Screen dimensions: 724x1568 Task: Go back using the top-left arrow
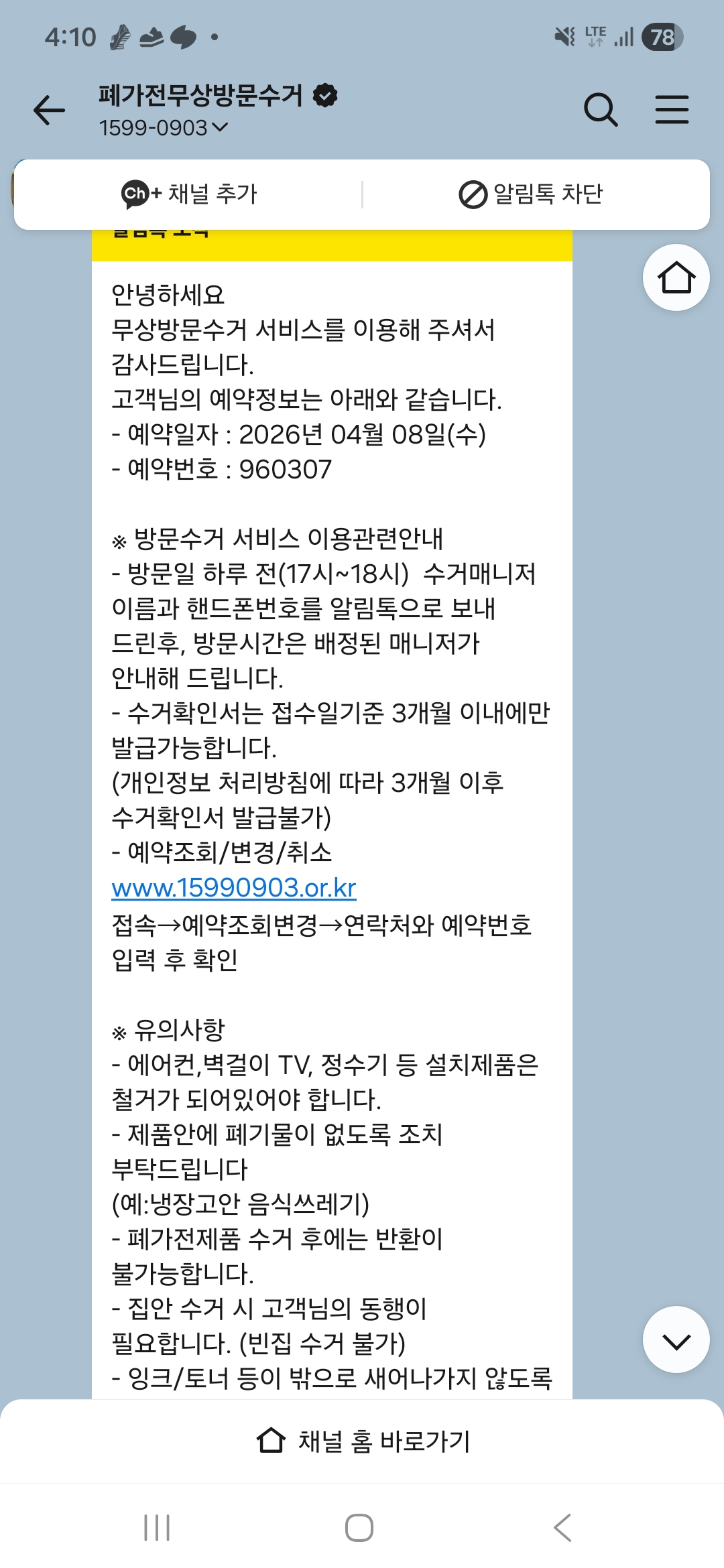pyautogui.click(x=50, y=111)
